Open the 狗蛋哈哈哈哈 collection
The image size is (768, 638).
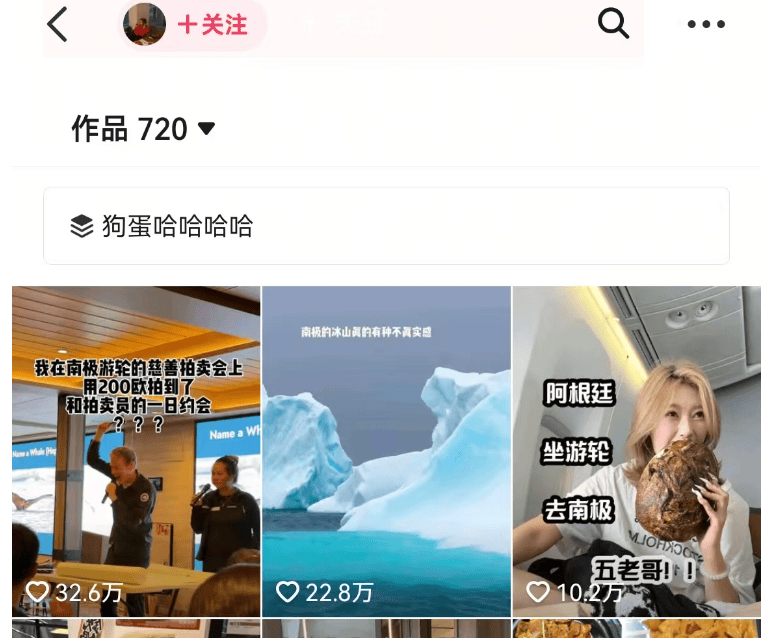point(385,226)
